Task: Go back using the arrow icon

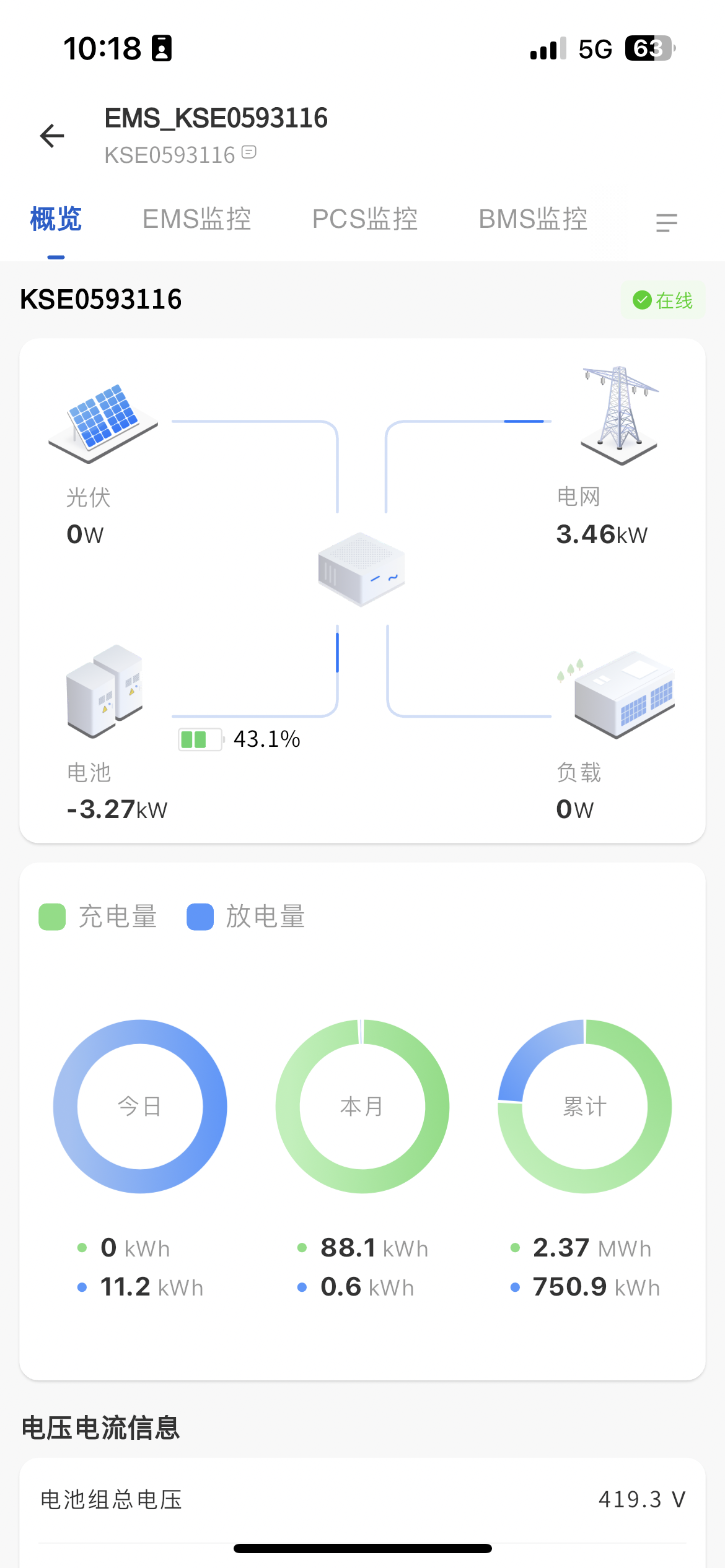Action: (52, 136)
